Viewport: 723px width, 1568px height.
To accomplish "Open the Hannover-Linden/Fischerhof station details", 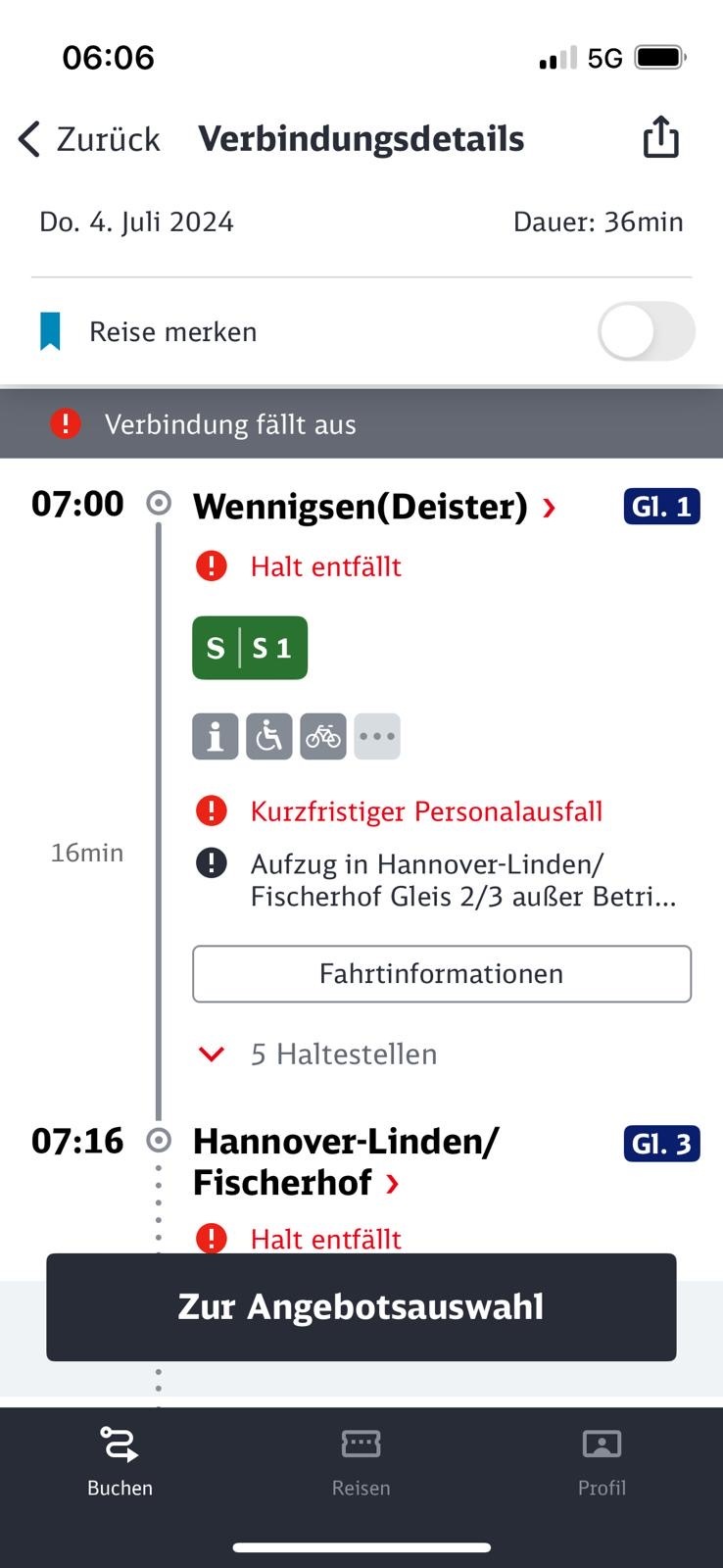I will pyautogui.click(x=345, y=1162).
